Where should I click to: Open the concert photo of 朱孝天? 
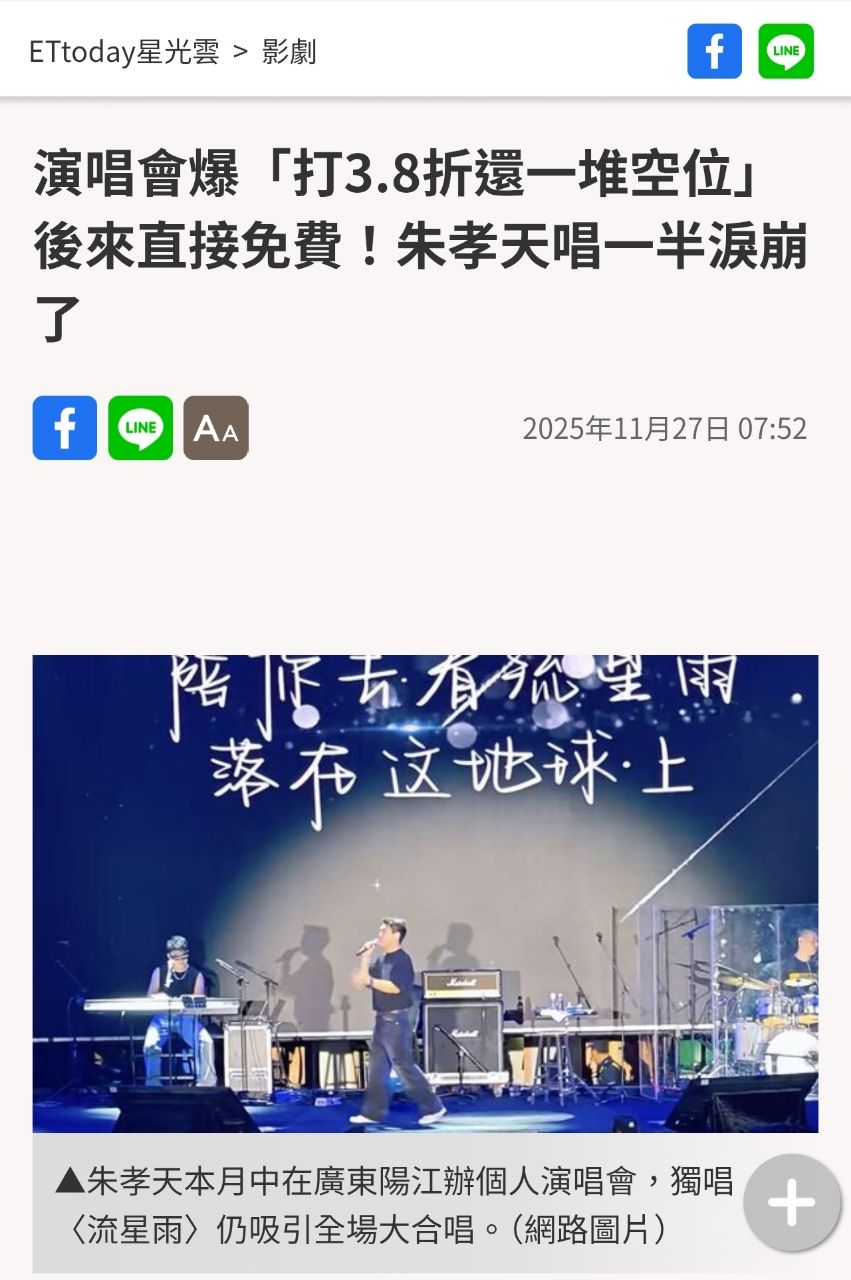pos(425,893)
